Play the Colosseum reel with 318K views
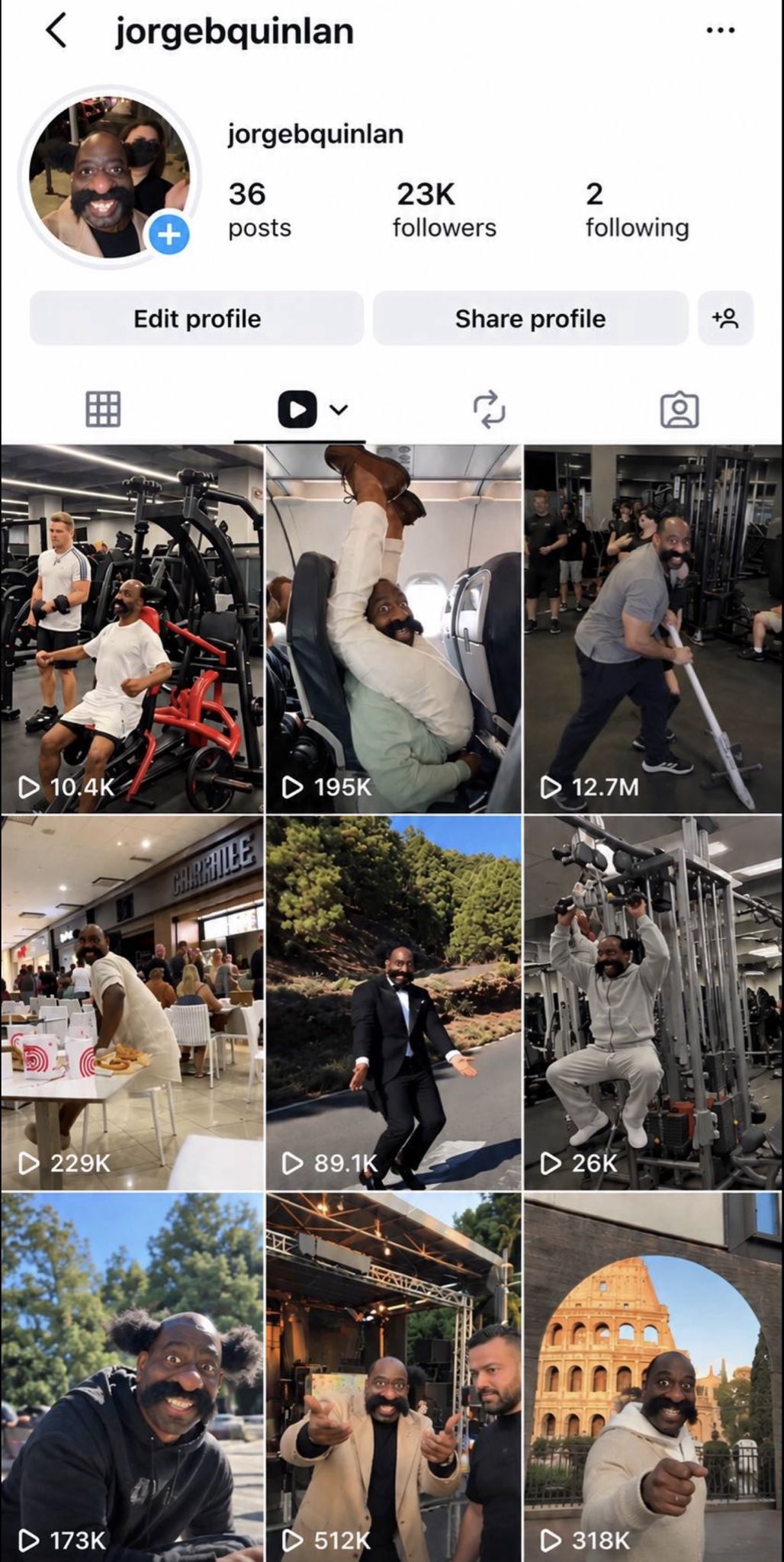784x1562 pixels. (x=654, y=1377)
